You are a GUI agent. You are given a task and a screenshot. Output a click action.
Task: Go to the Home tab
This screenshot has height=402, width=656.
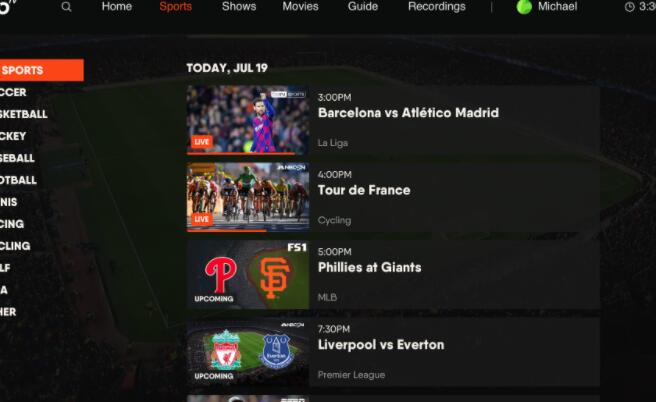pyautogui.click(x=116, y=7)
